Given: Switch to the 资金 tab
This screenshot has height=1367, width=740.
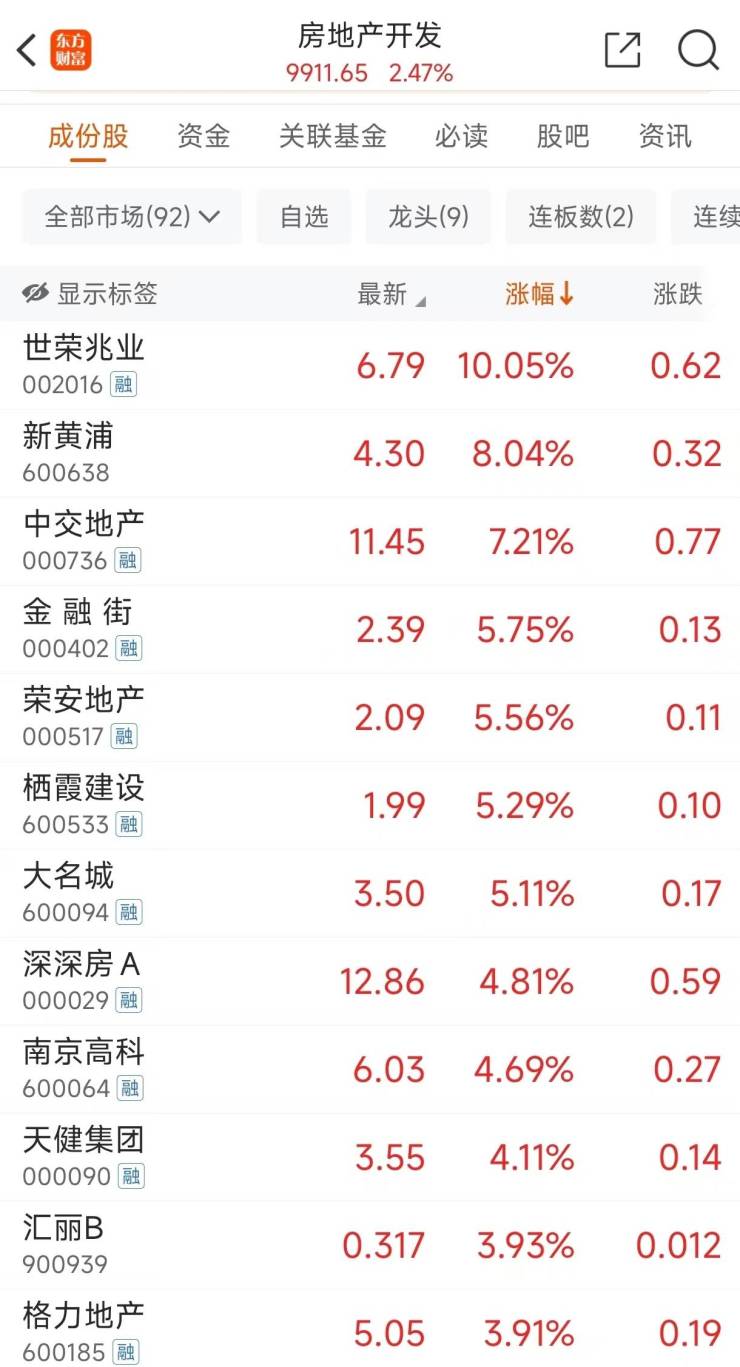Looking at the screenshot, I should tap(203, 136).
